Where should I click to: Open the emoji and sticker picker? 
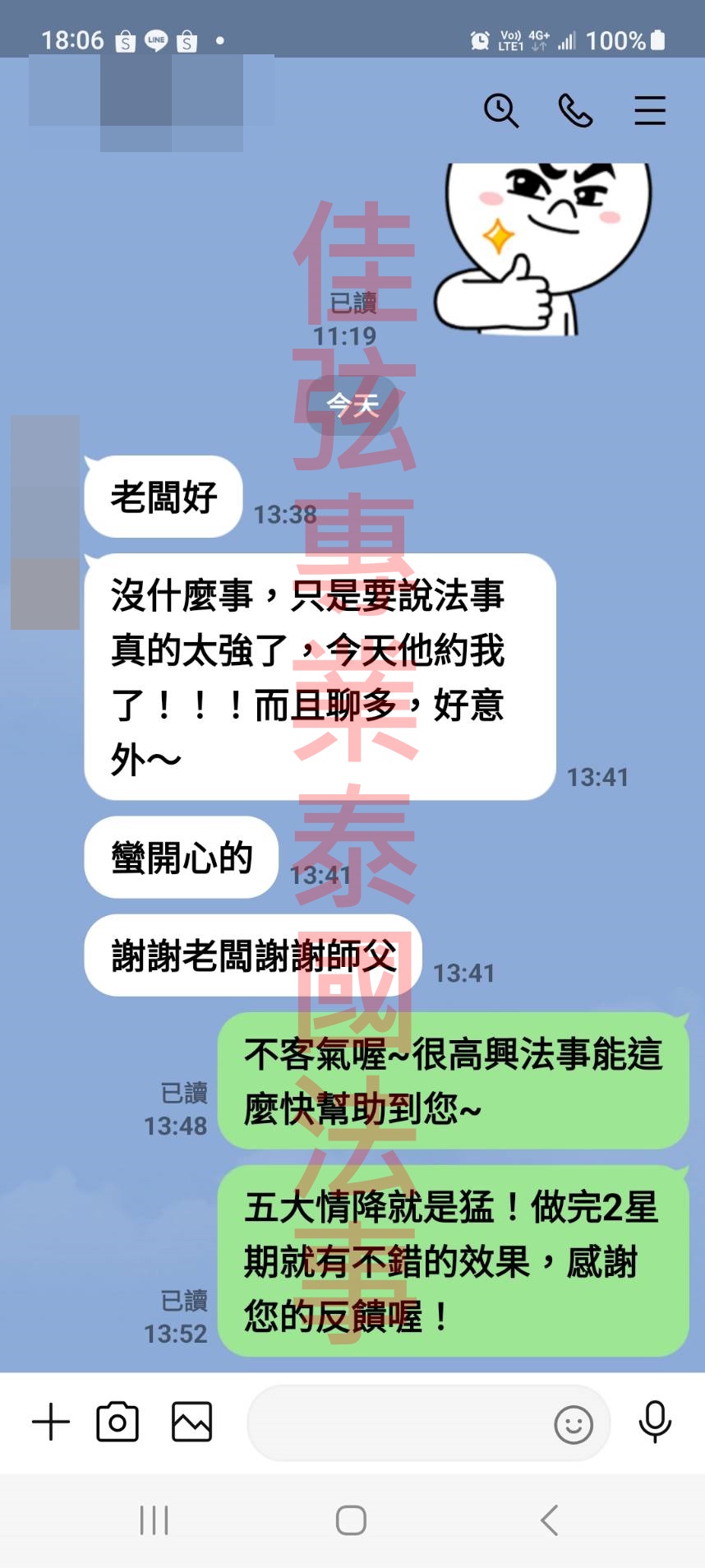pos(573,1425)
